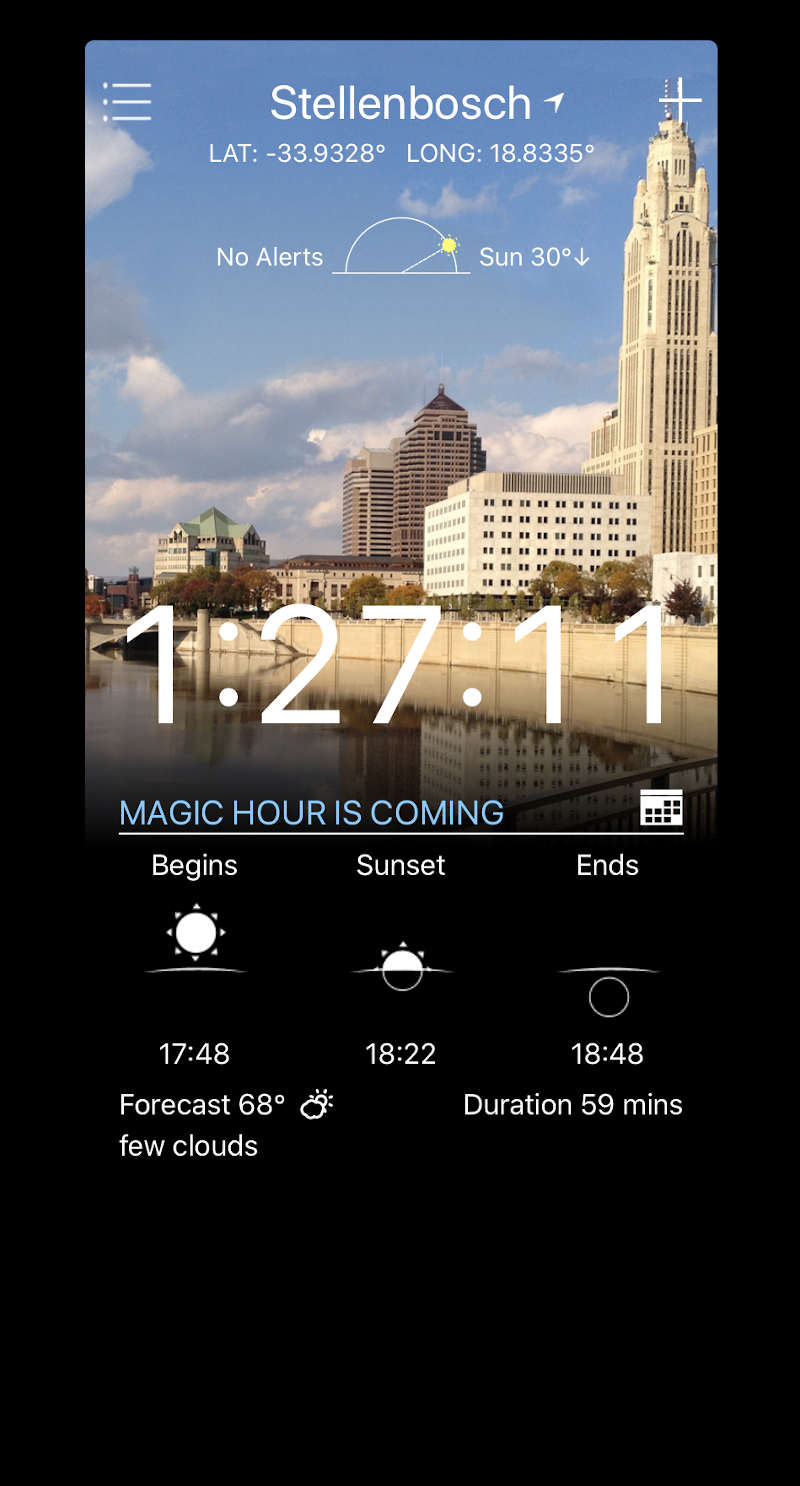Add a new location with the plus icon
This screenshot has width=800, height=1486.
[680, 101]
